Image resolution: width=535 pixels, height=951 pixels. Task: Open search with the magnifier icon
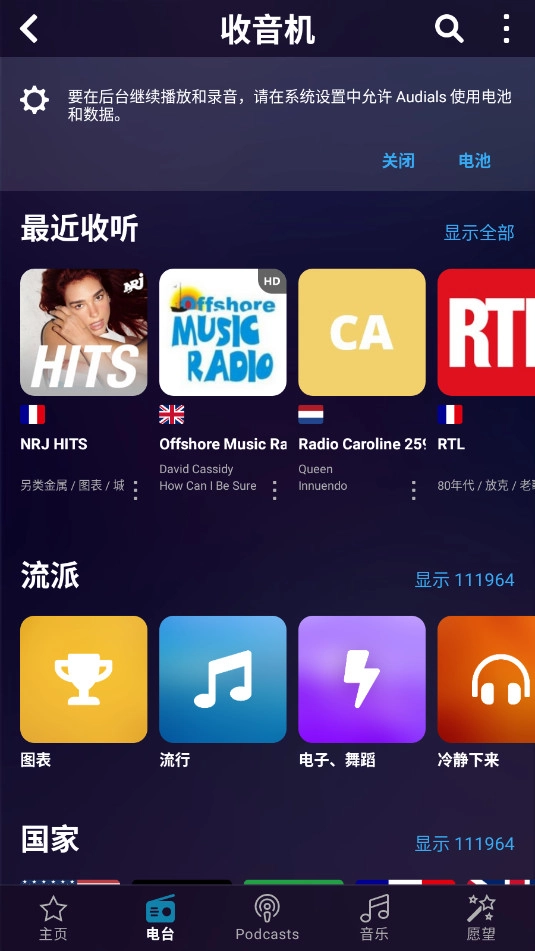point(449,29)
